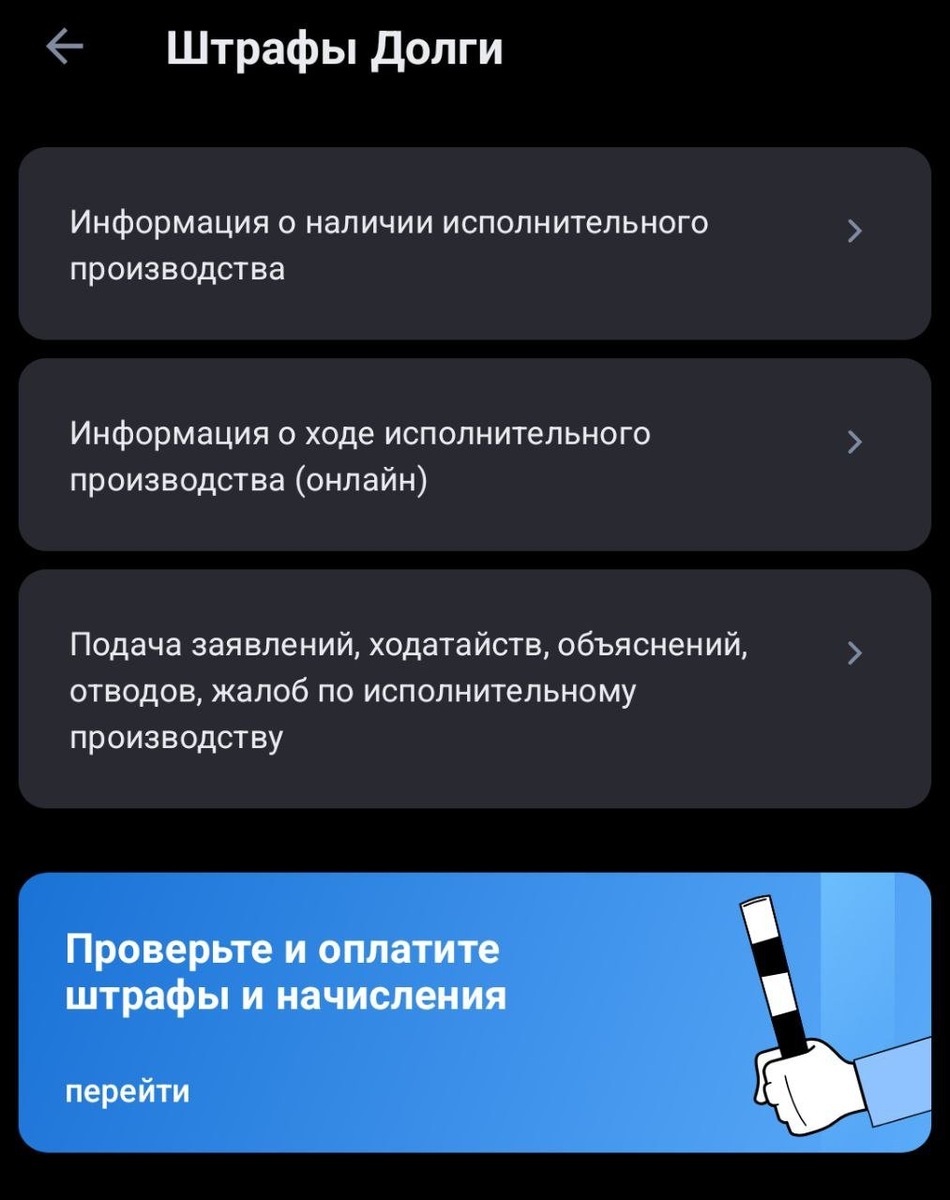Click the Штрафы Долги screen title
The height and width of the screenshot is (1200, 950).
[338, 45]
